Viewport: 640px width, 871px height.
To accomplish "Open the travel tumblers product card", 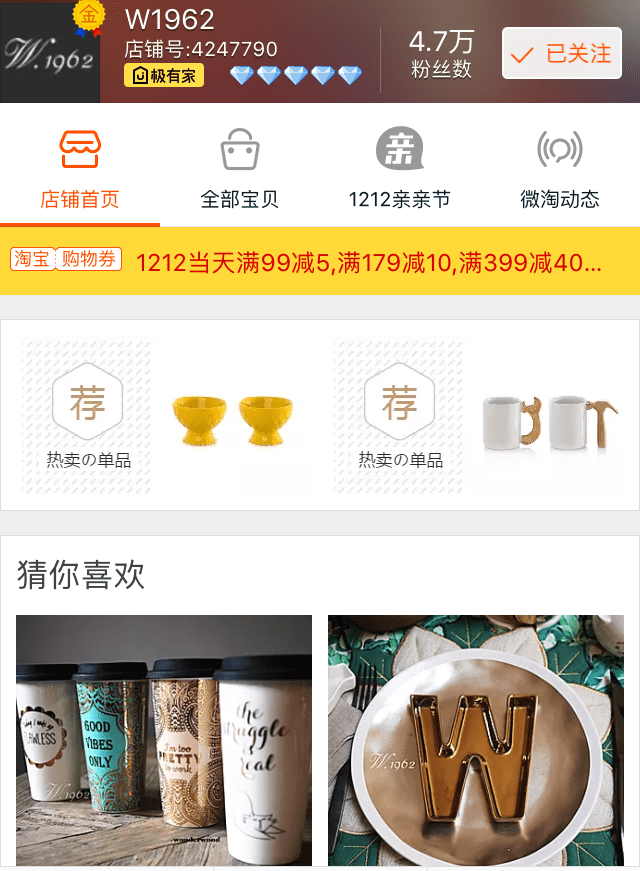I will tap(164, 740).
